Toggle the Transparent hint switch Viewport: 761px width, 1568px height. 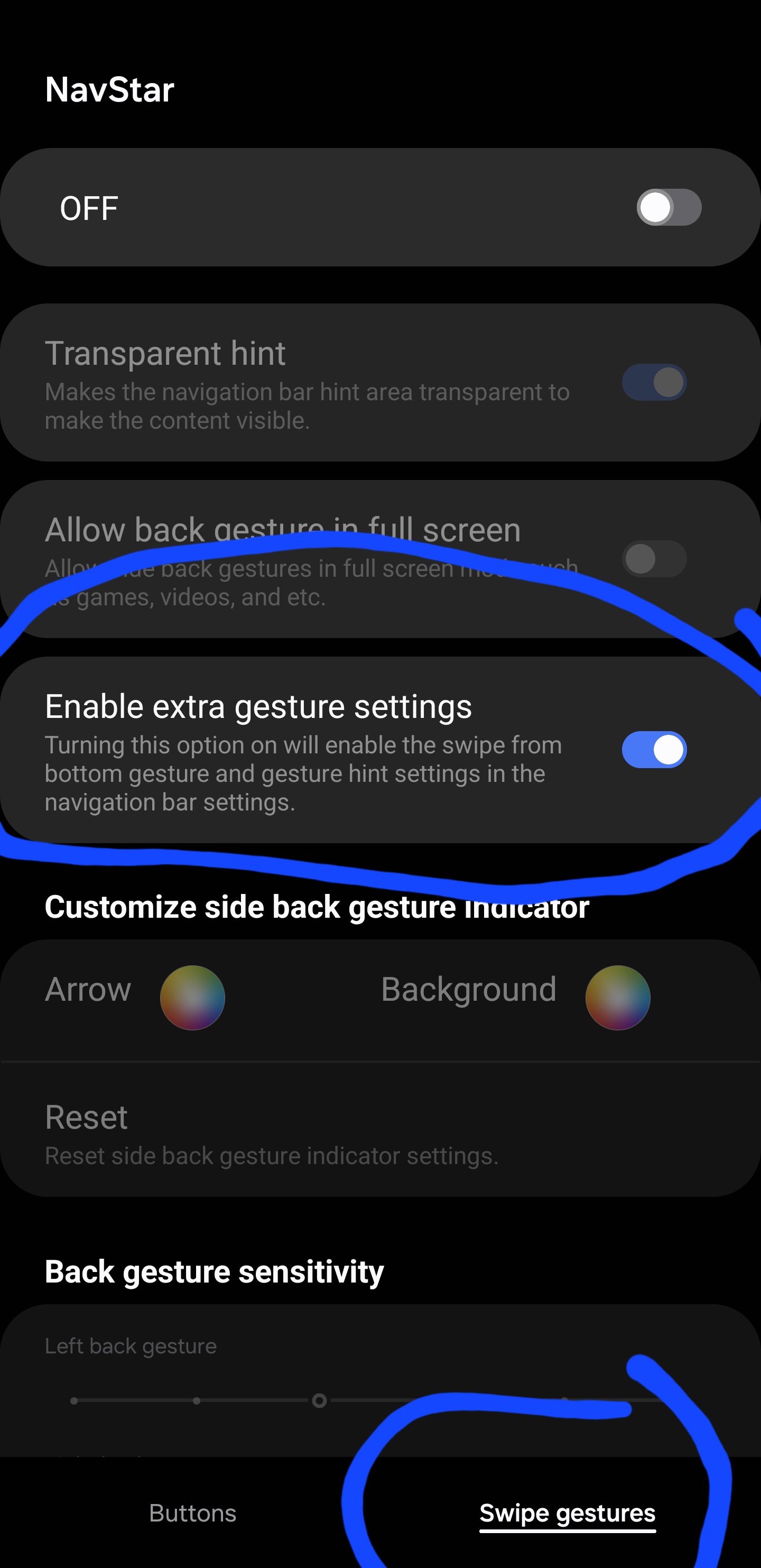click(x=654, y=382)
